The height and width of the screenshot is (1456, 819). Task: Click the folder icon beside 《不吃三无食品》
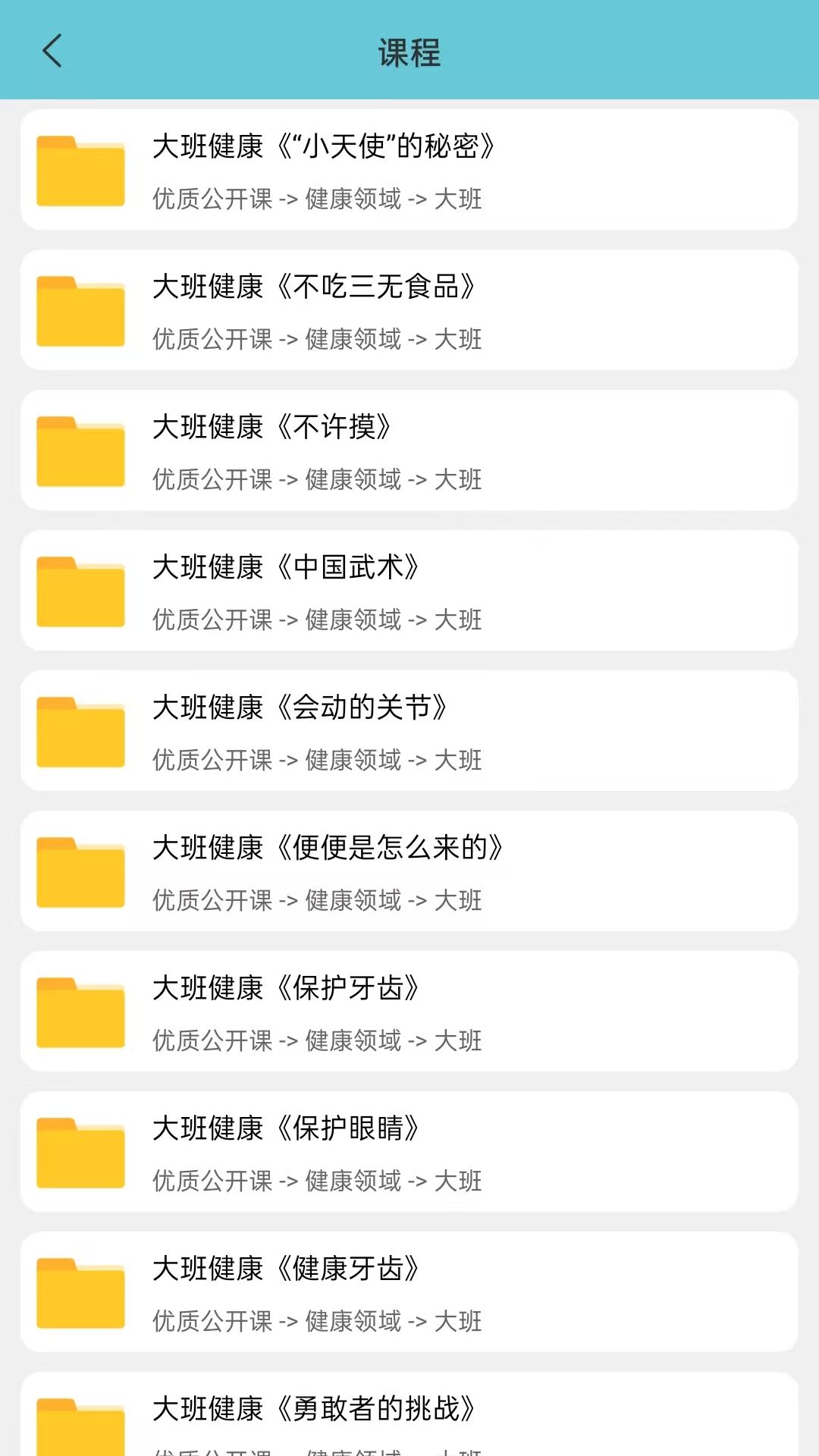pos(80,309)
